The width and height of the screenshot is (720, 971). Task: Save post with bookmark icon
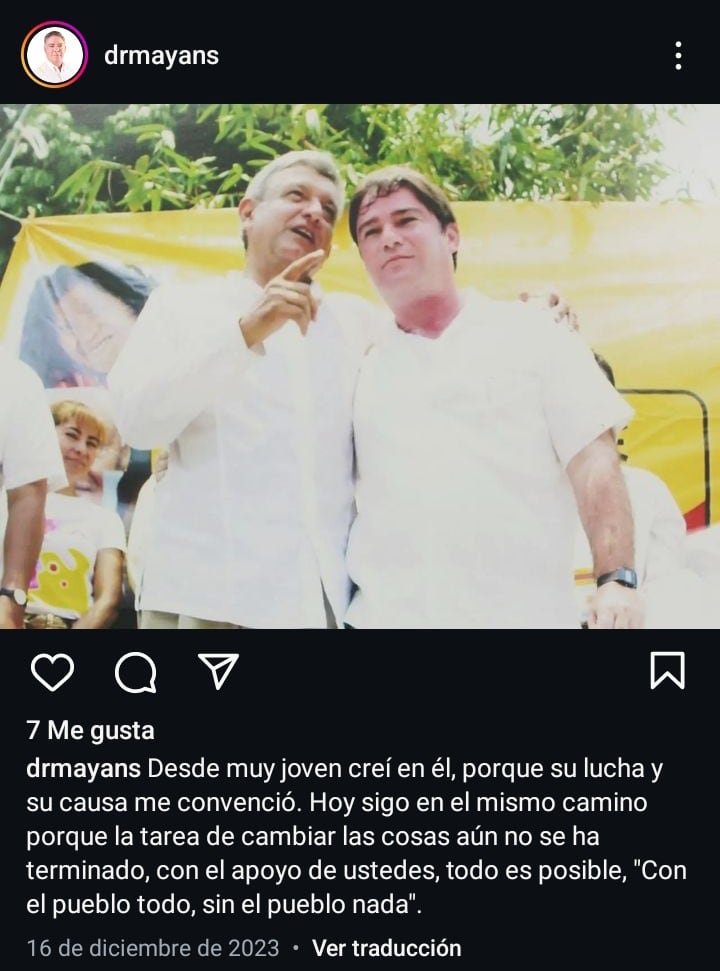coord(667,671)
